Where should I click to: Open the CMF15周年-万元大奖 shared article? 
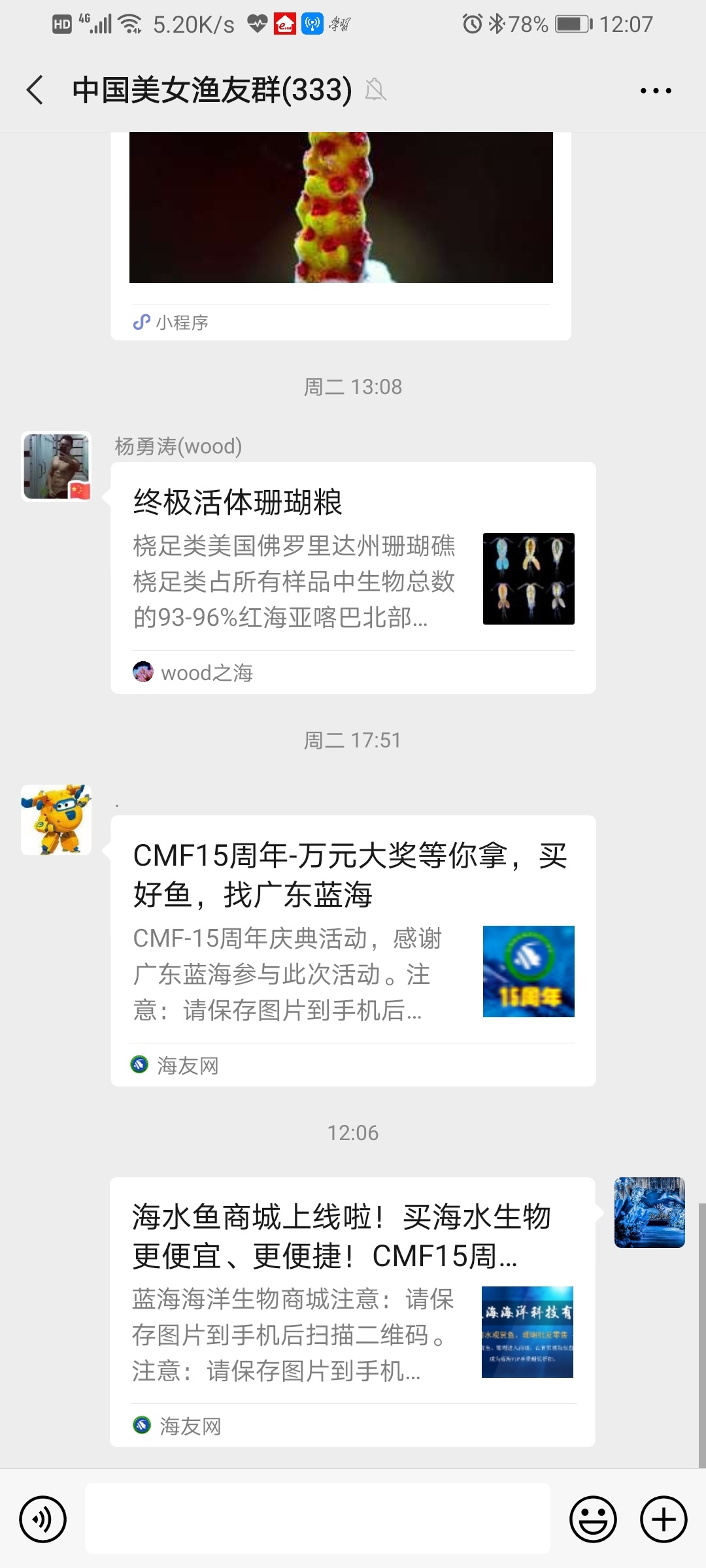[x=353, y=951]
